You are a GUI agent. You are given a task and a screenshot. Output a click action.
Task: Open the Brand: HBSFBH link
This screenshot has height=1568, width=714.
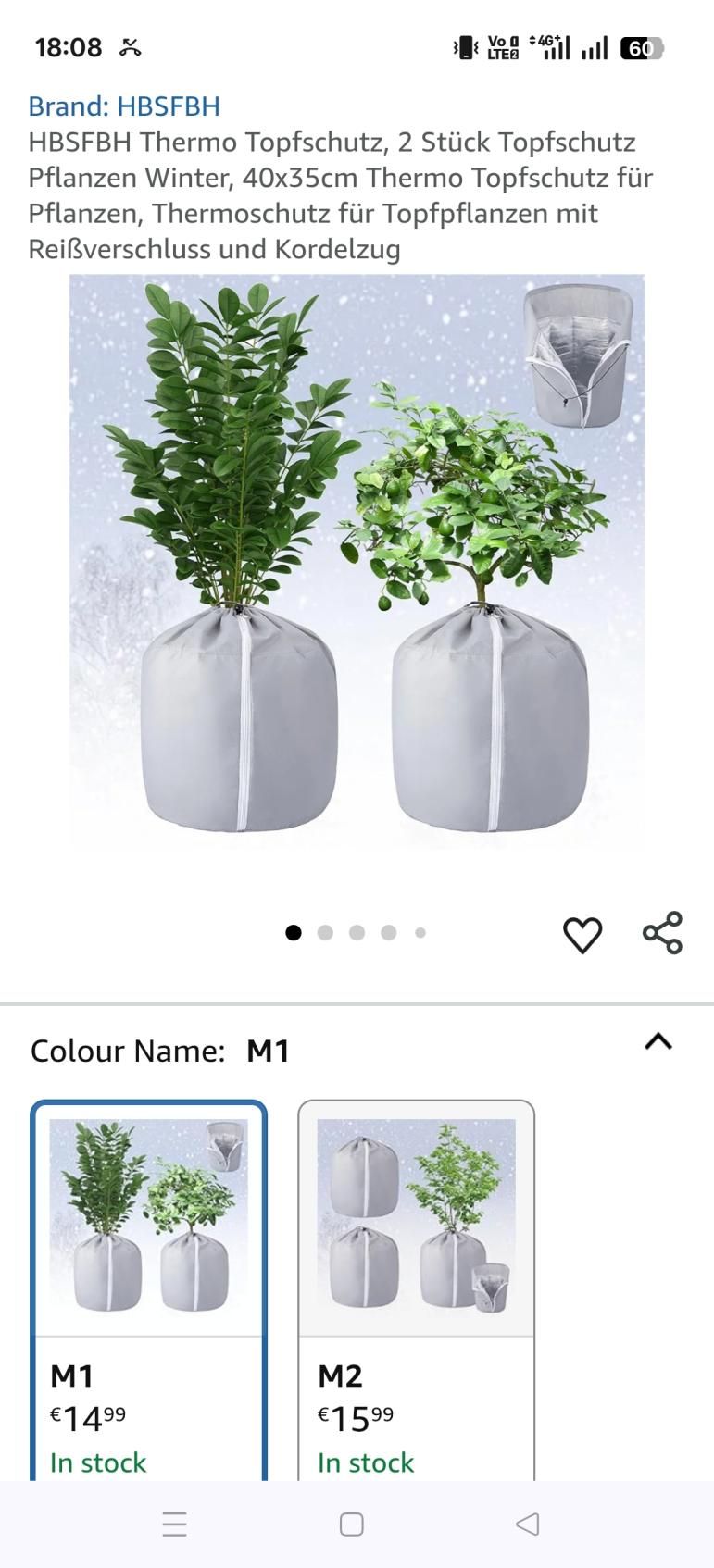coord(124,106)
